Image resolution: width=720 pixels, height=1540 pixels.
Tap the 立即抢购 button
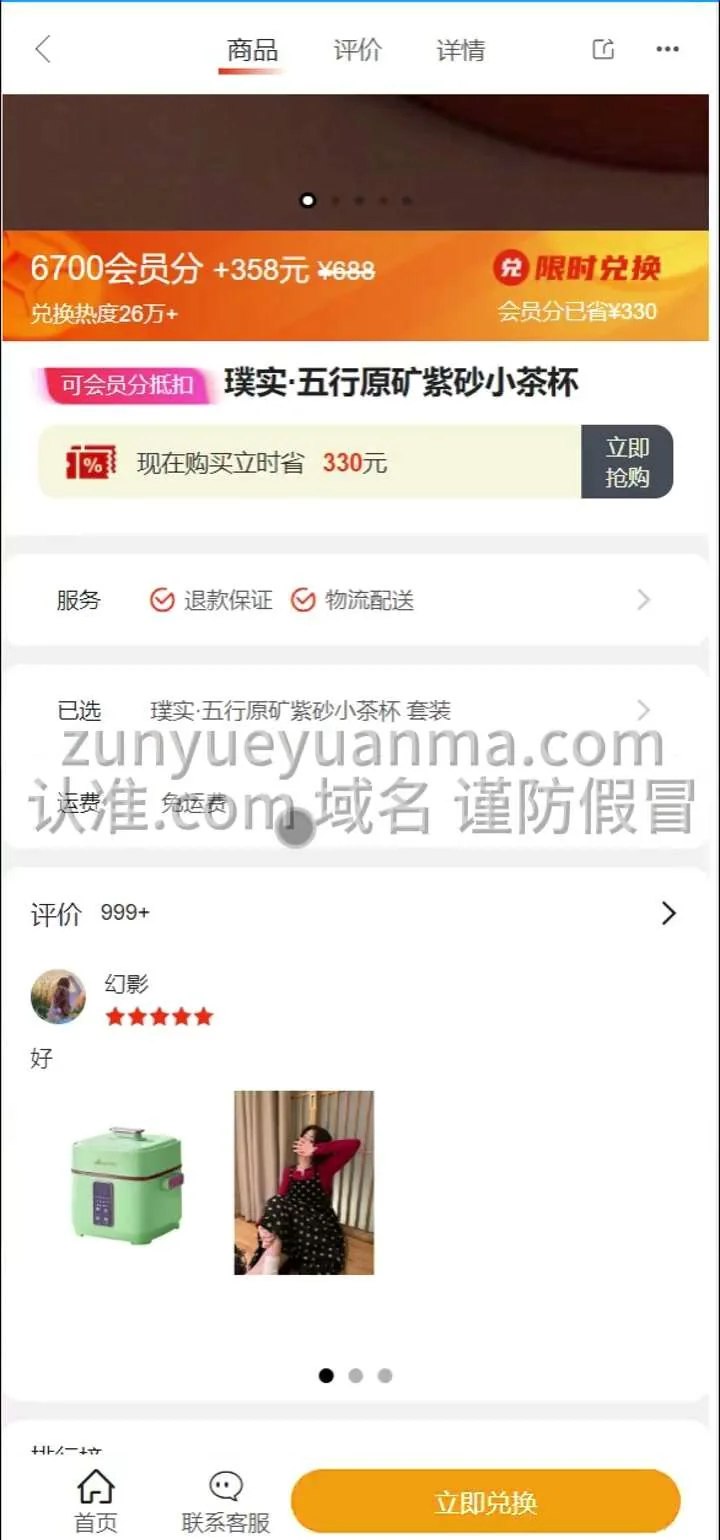click(627, 462)
